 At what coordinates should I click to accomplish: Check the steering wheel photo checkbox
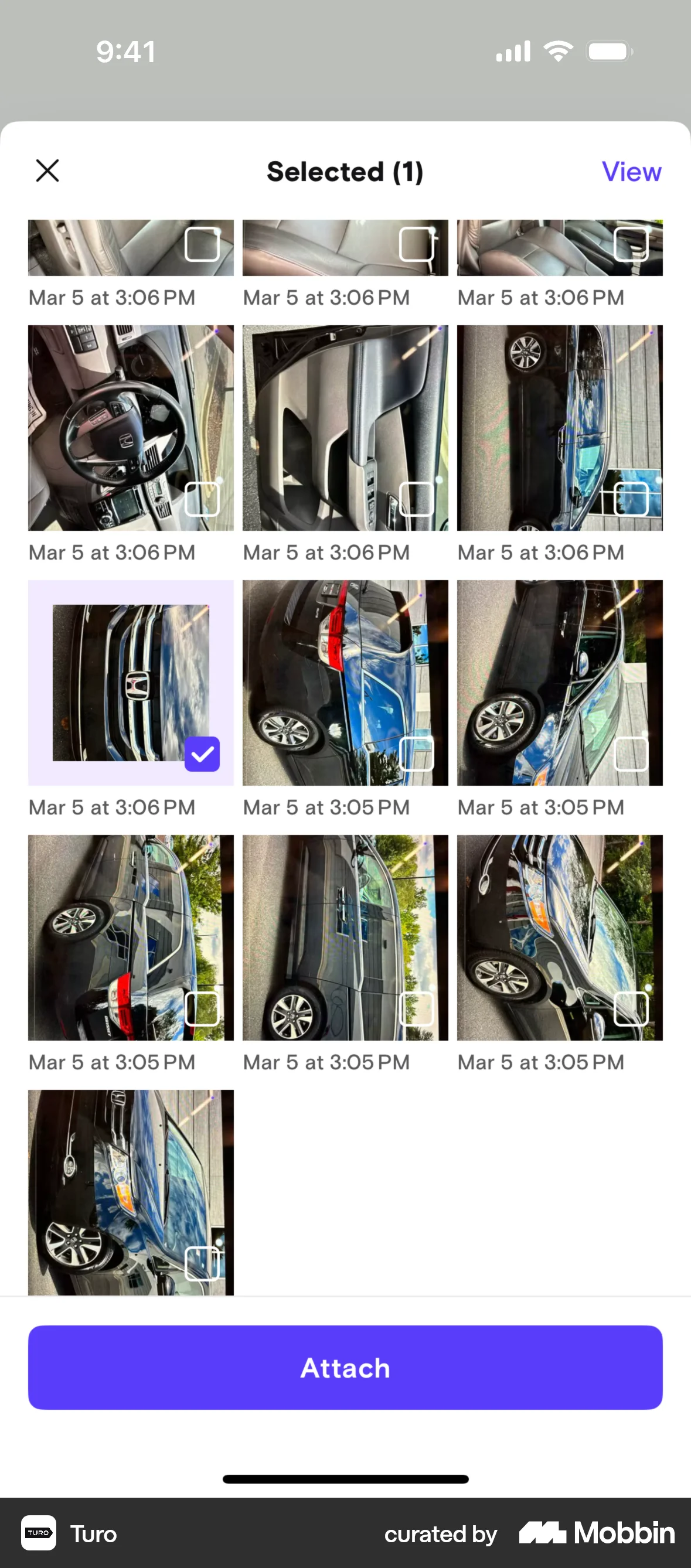click(204, 500)
